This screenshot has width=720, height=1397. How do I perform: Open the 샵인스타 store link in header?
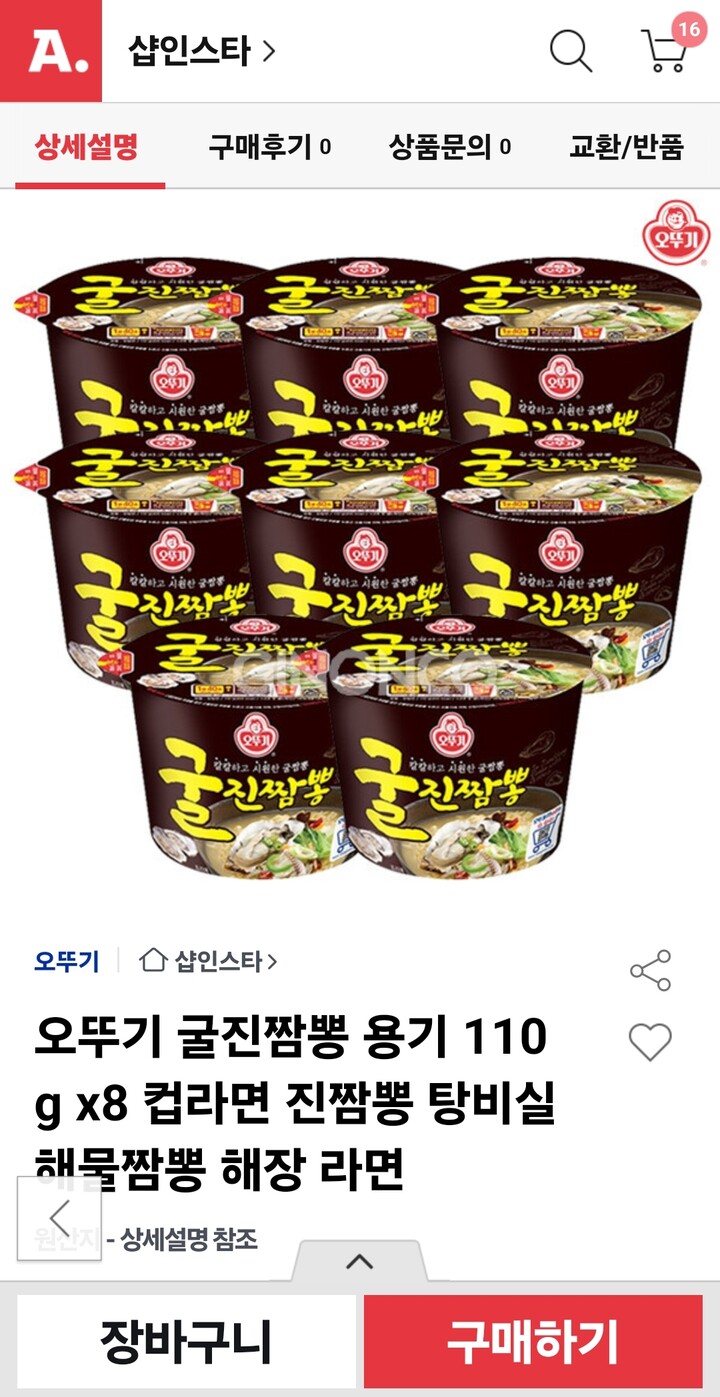[x=201, y=50]
